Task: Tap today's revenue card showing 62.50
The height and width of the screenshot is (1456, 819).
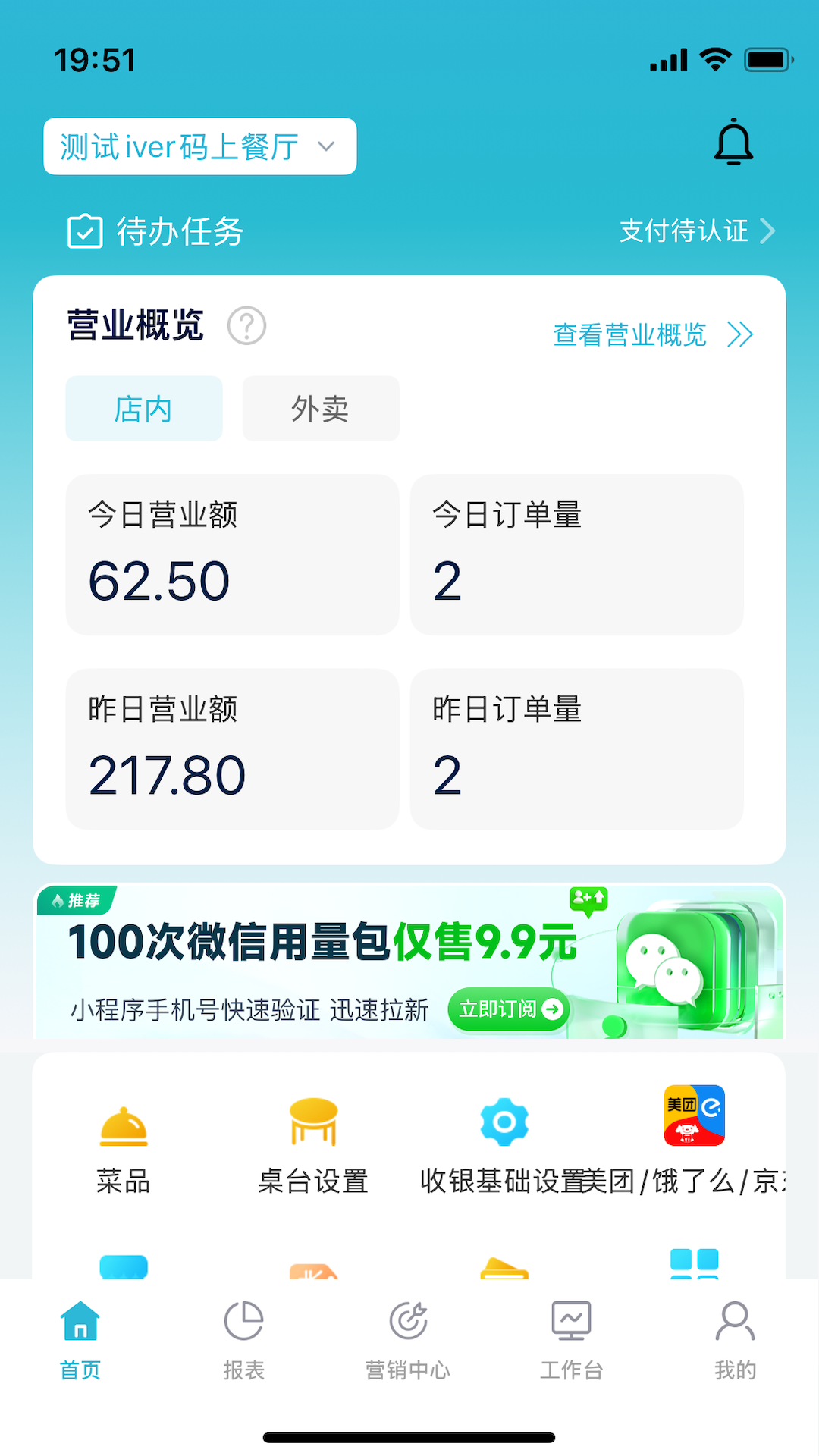Action: [231, 554]
